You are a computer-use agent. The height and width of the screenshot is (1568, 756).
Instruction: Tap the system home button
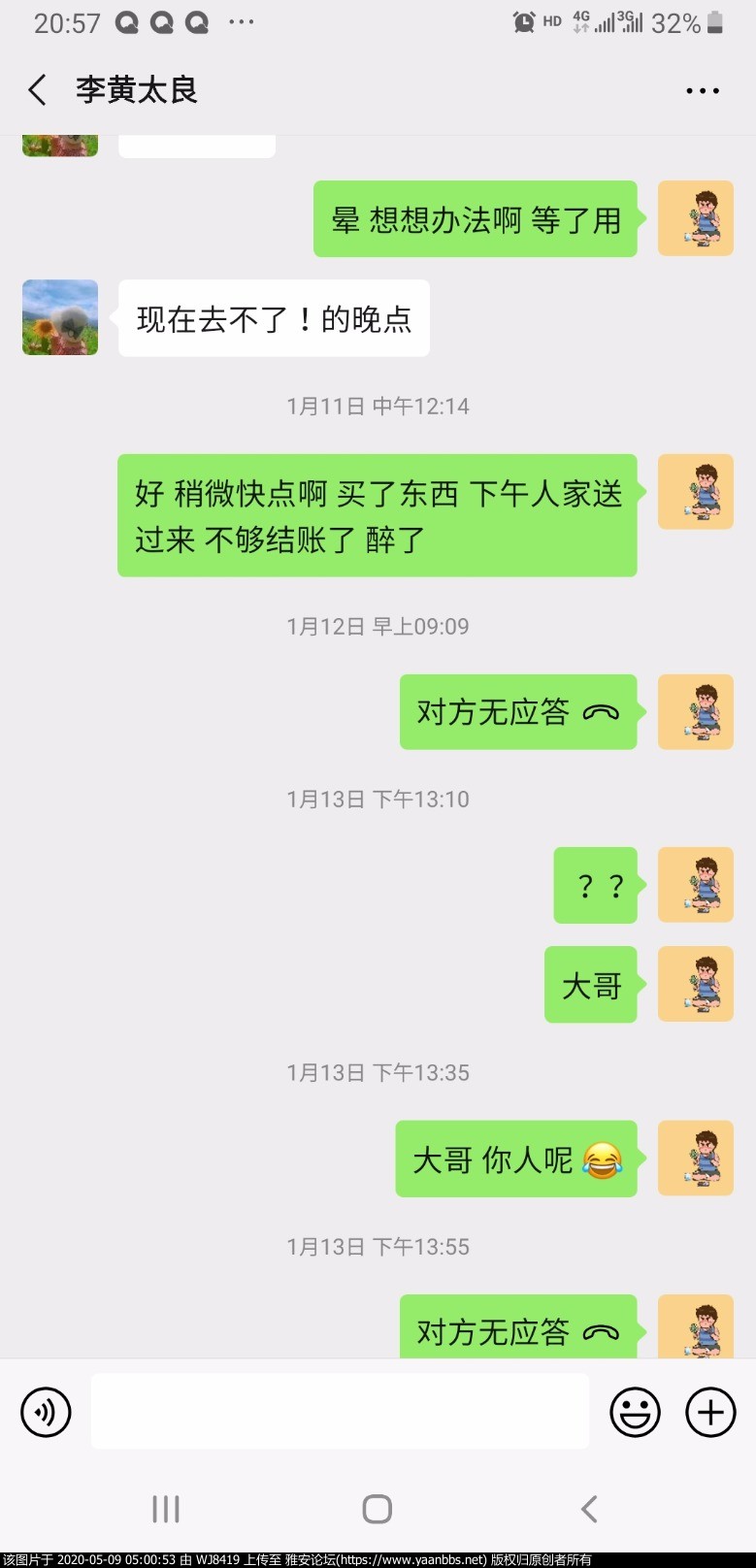click(377, 1509)
